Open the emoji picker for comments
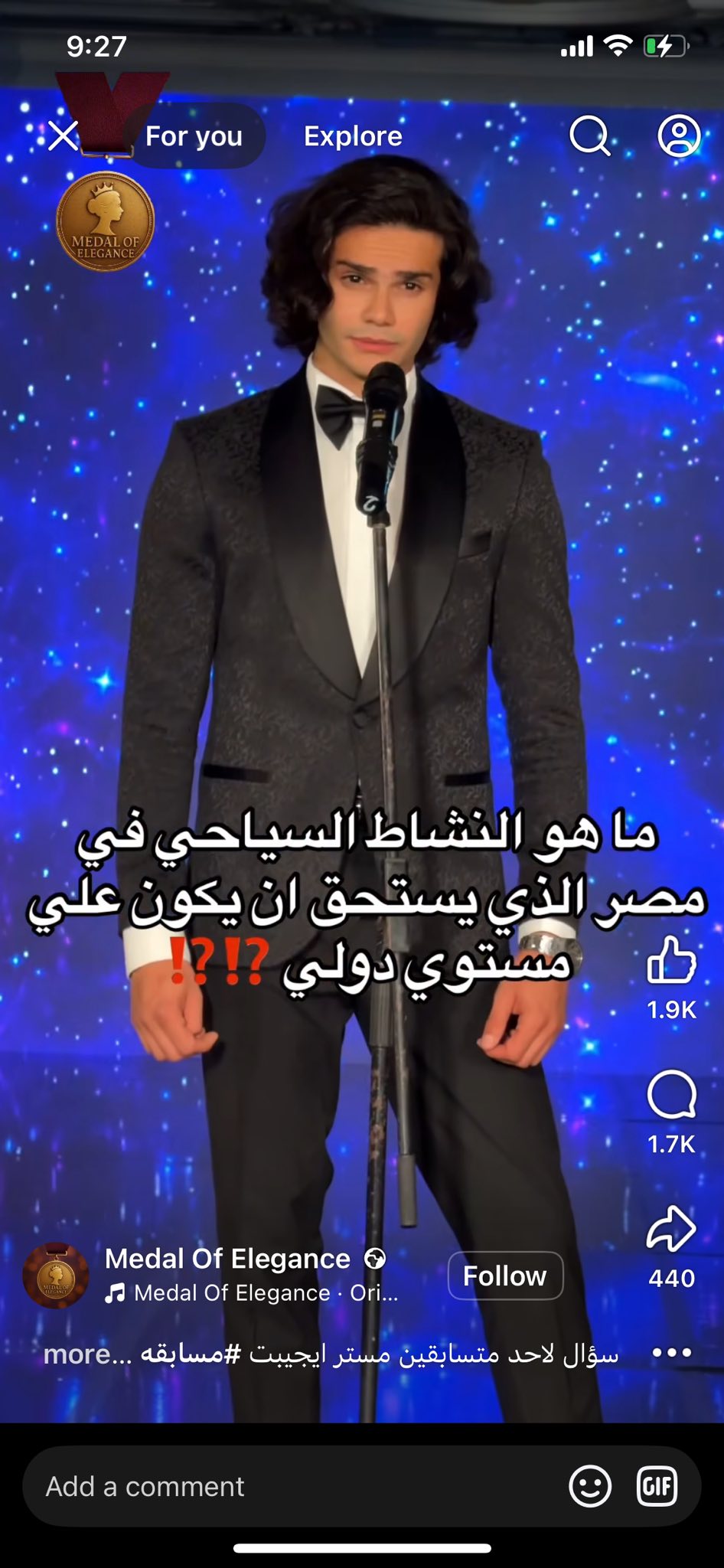 point(590,1486)
